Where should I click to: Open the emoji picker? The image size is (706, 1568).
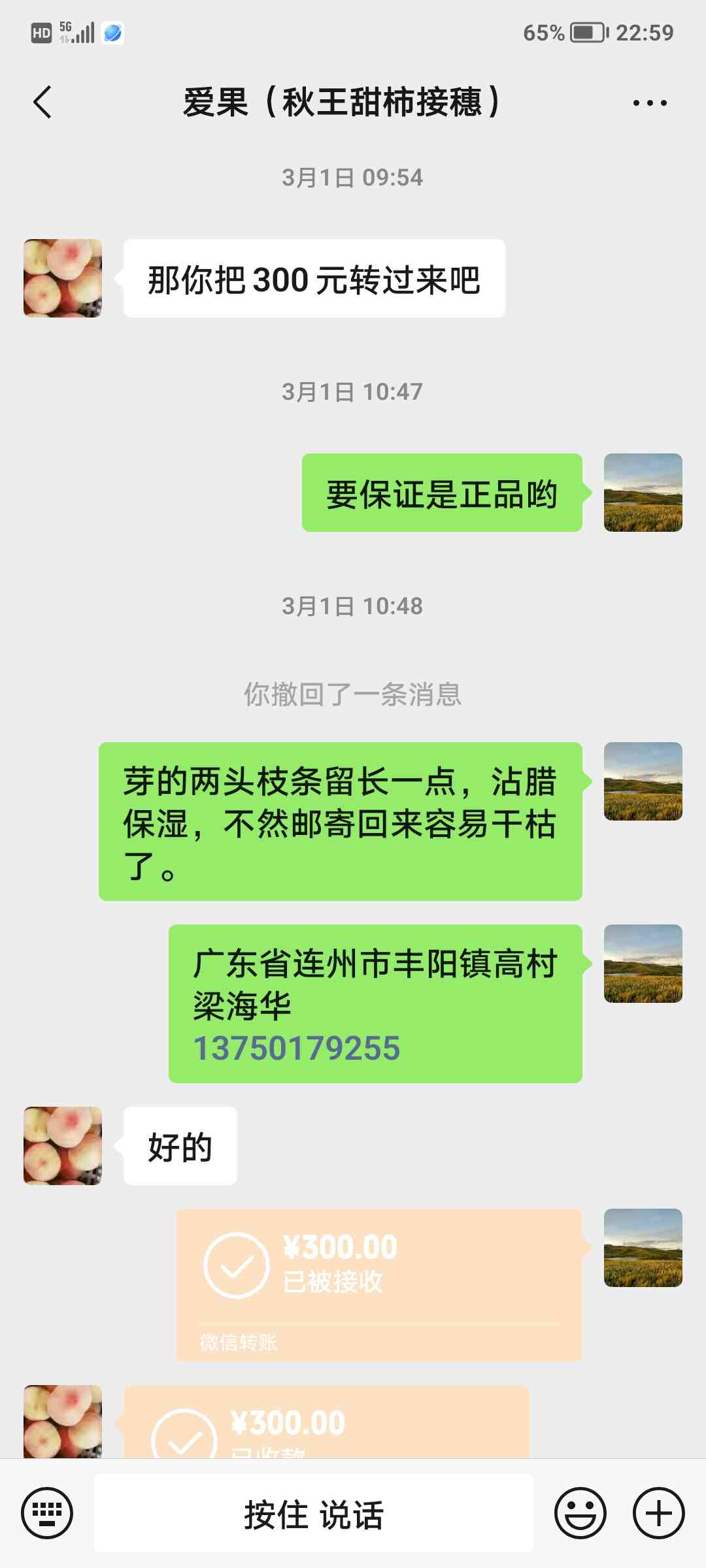pos(580,1512)
